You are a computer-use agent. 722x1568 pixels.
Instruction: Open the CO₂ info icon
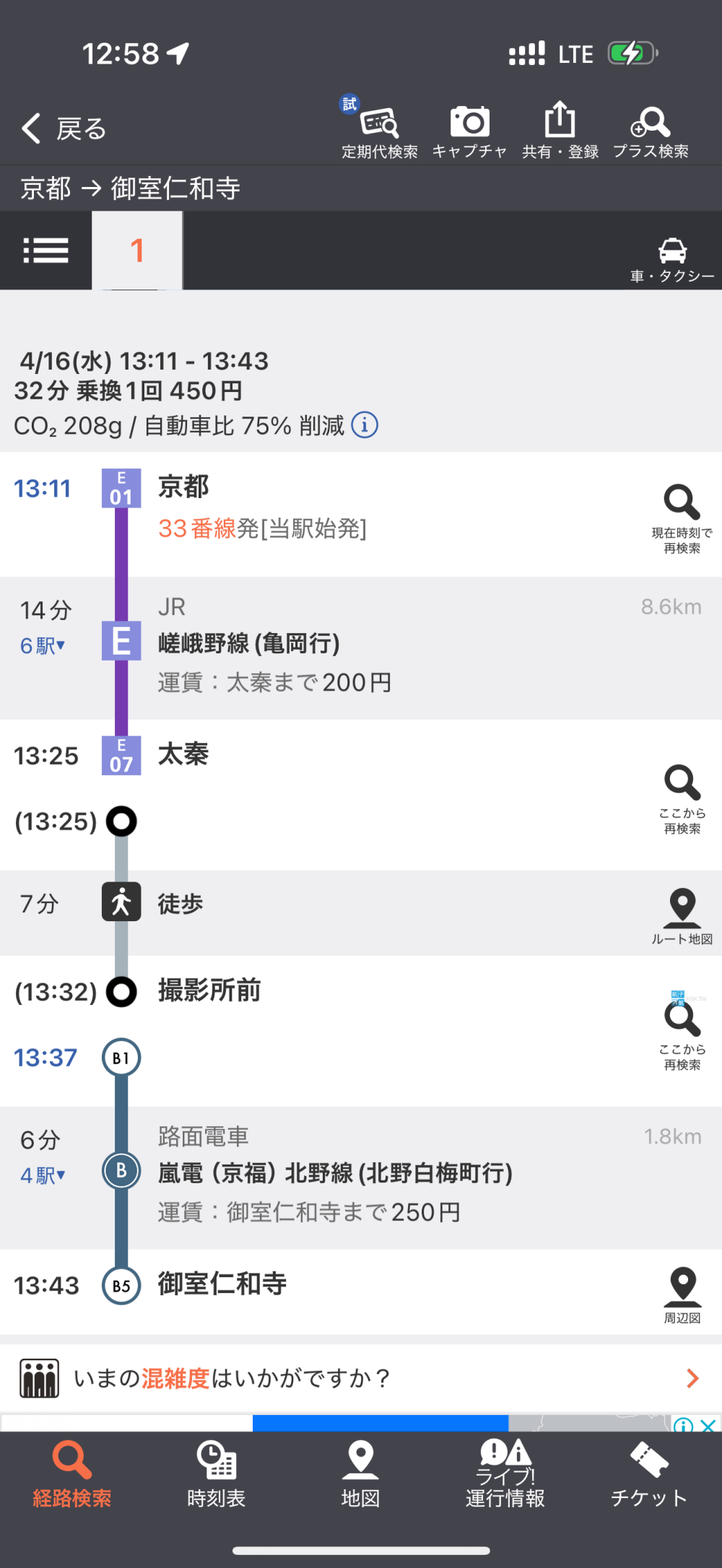[x=365, y=425]
